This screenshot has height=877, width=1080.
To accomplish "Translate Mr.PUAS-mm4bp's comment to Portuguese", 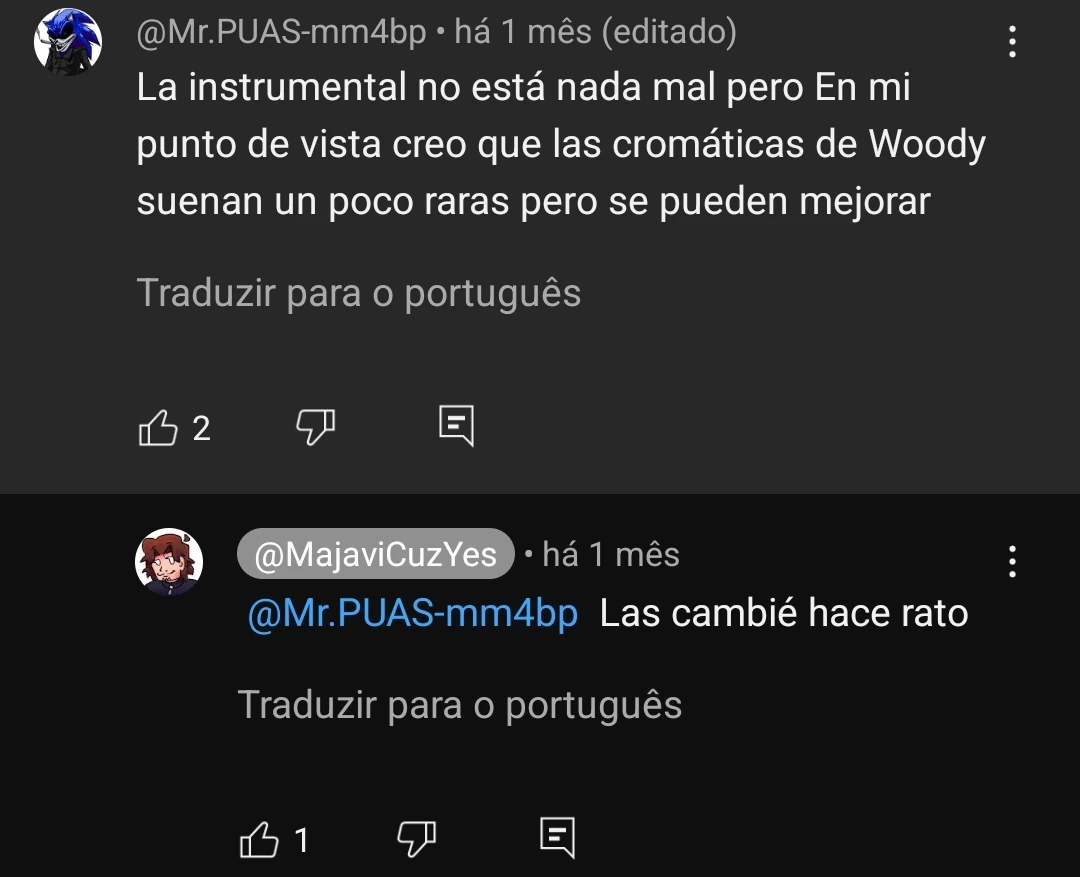I will click(x=358, y=293).
